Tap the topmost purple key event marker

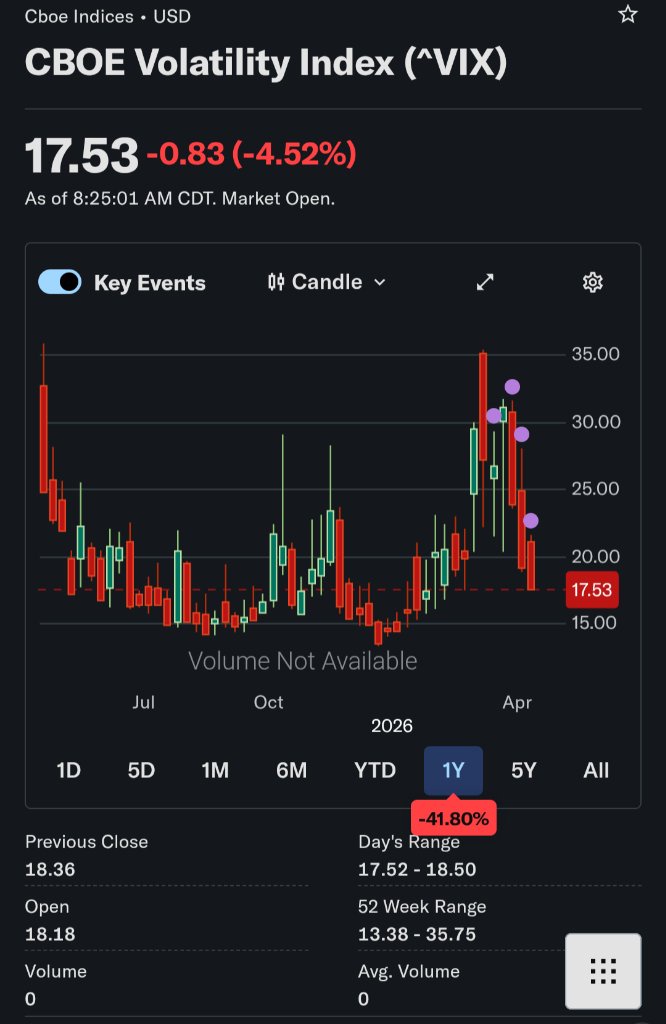coord(512,387)
